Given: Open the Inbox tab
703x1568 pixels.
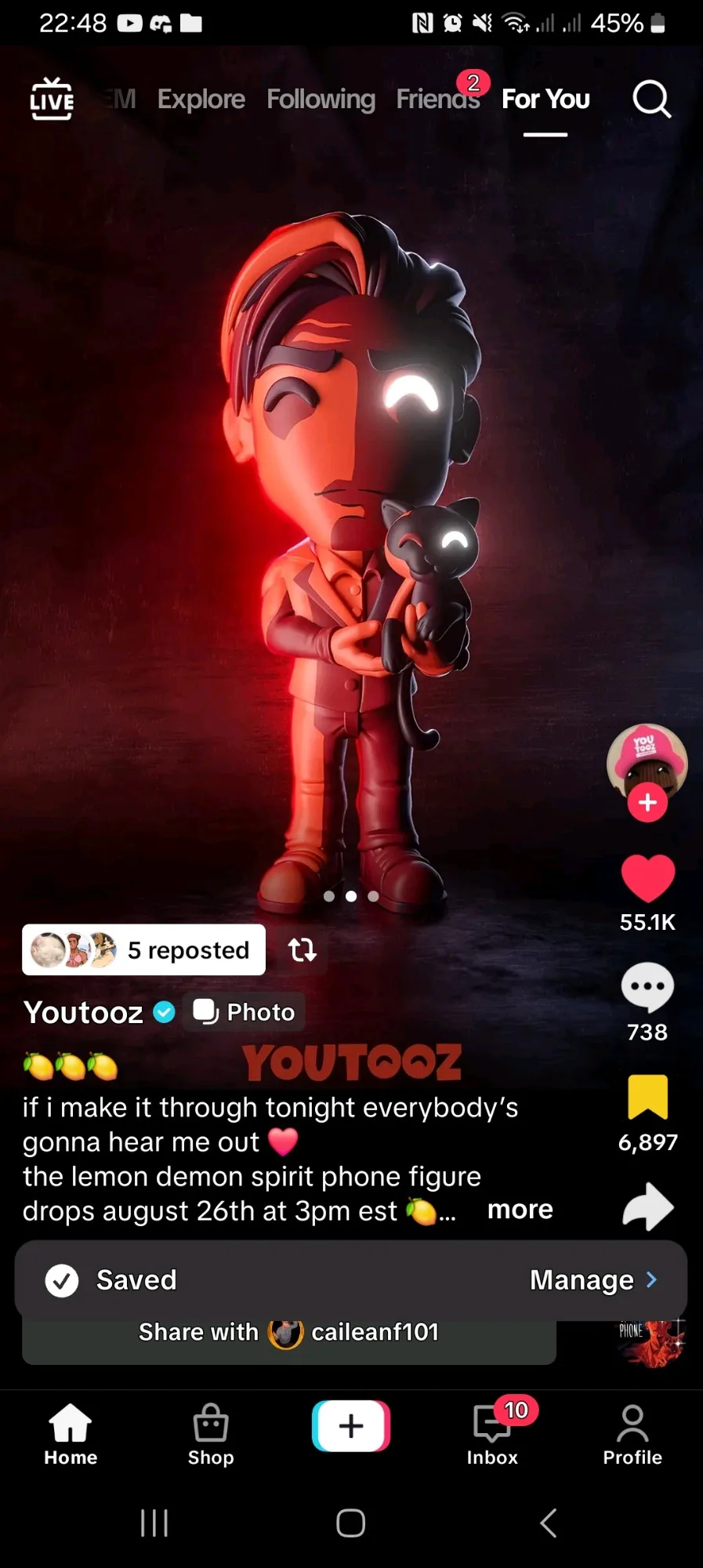Looking at the screenshot, I should pyautogui.click(x=492, y=1435).
